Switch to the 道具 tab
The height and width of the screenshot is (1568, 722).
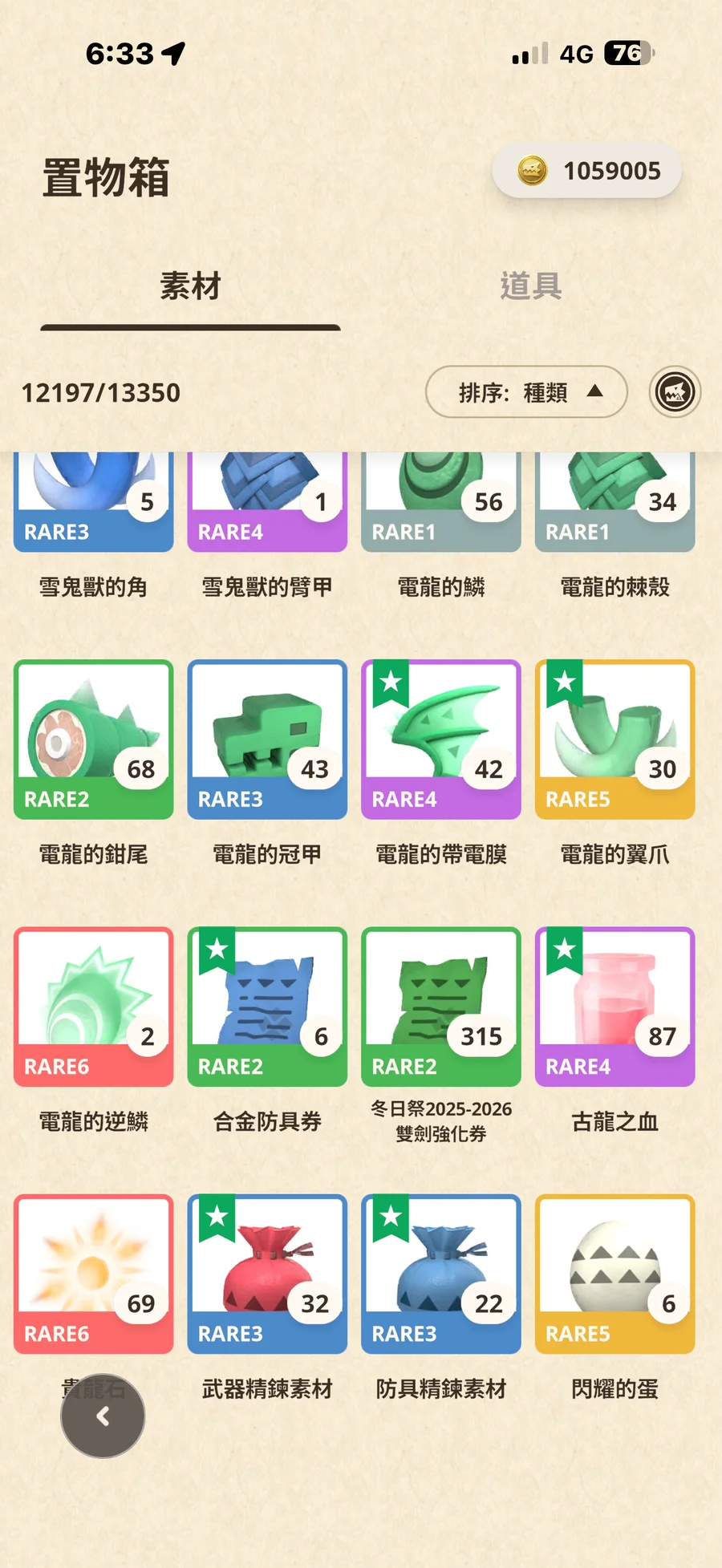coord(530,286)
